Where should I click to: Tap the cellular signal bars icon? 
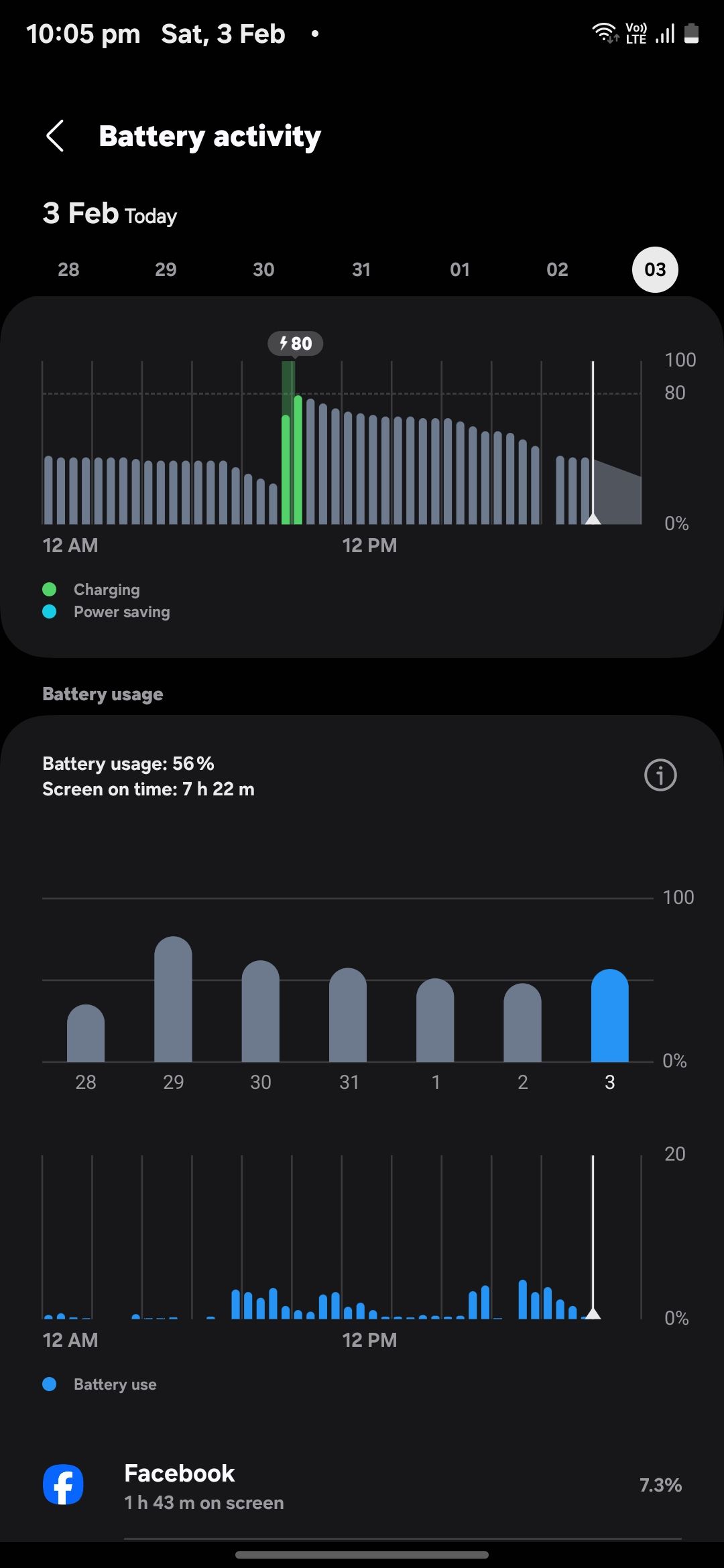[663, 33]
